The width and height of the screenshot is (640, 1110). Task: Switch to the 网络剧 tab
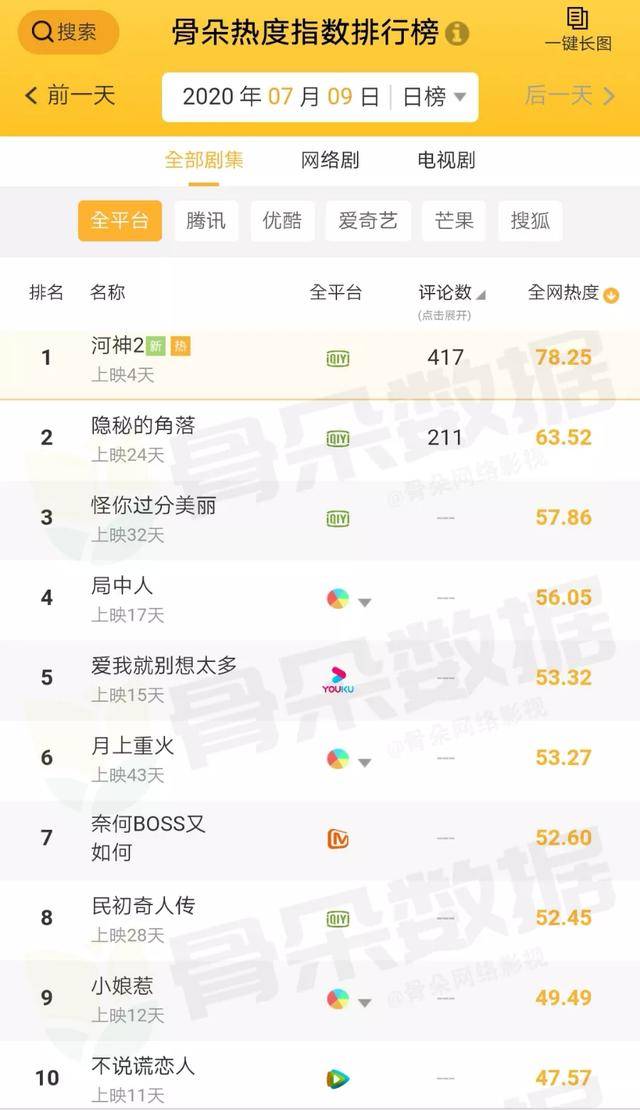pos(330,160)
